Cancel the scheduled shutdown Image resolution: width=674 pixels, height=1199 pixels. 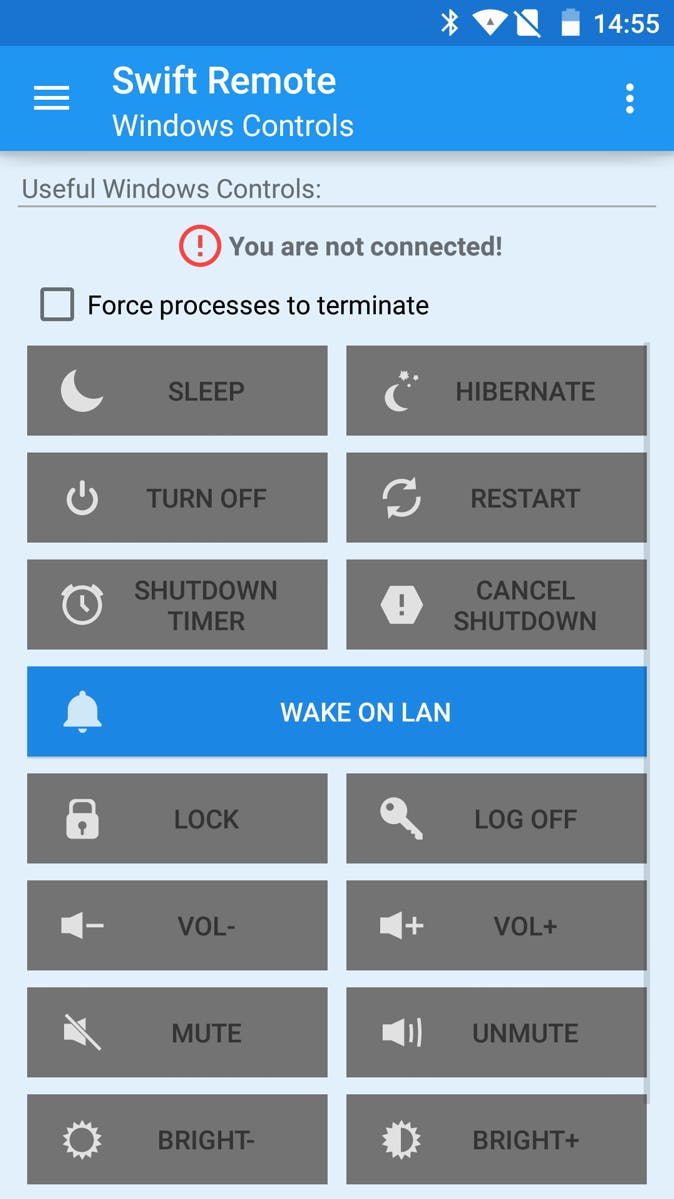(496, 605)
